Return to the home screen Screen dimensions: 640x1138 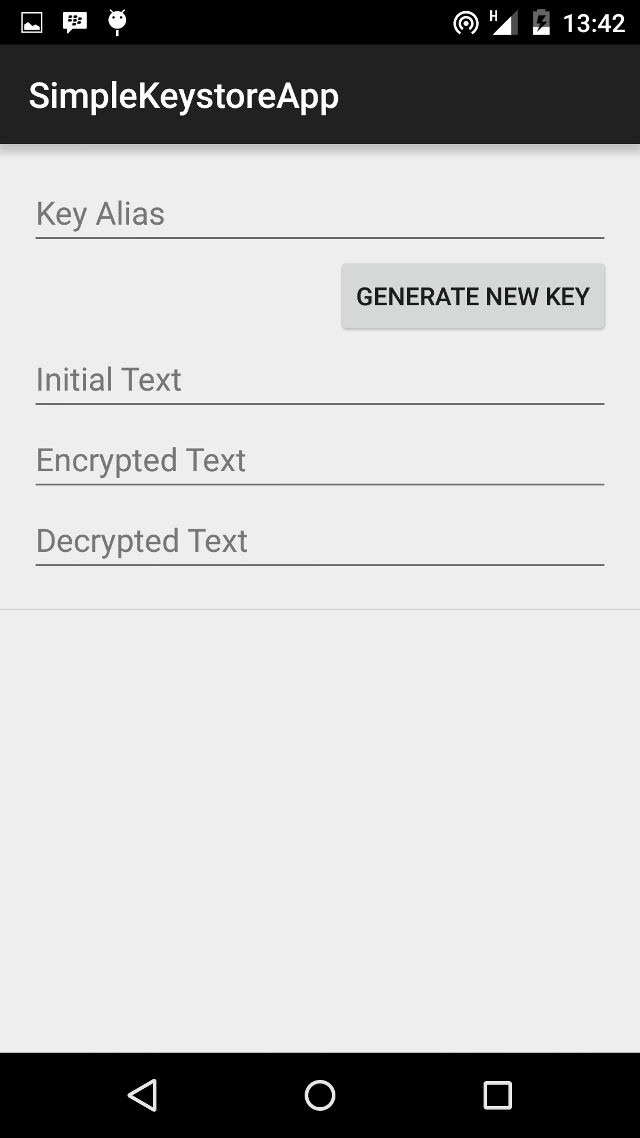click(x=320, y=1095)
